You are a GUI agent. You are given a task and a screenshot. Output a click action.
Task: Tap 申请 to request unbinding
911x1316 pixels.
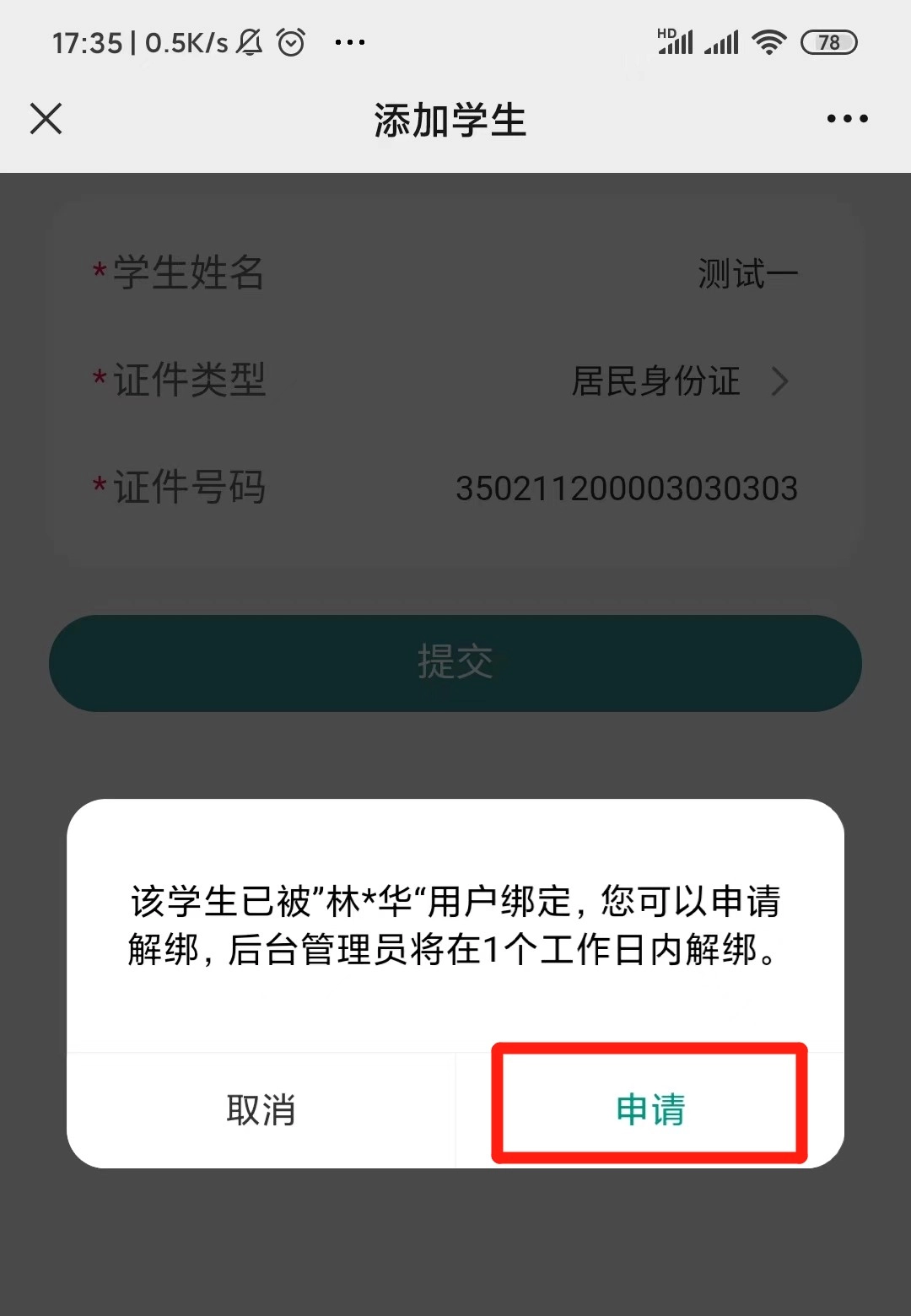650,1108
